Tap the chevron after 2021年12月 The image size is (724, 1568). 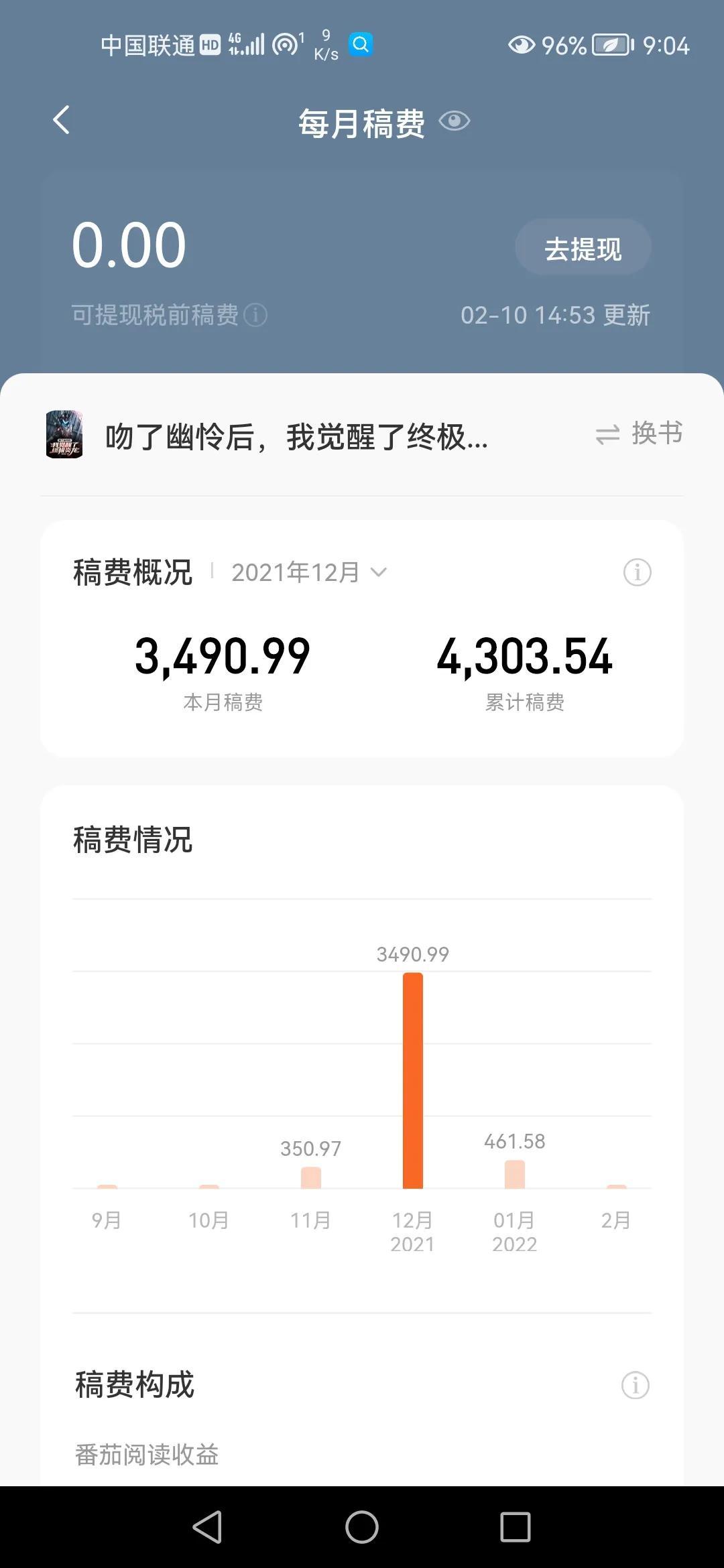coord(379,574)
